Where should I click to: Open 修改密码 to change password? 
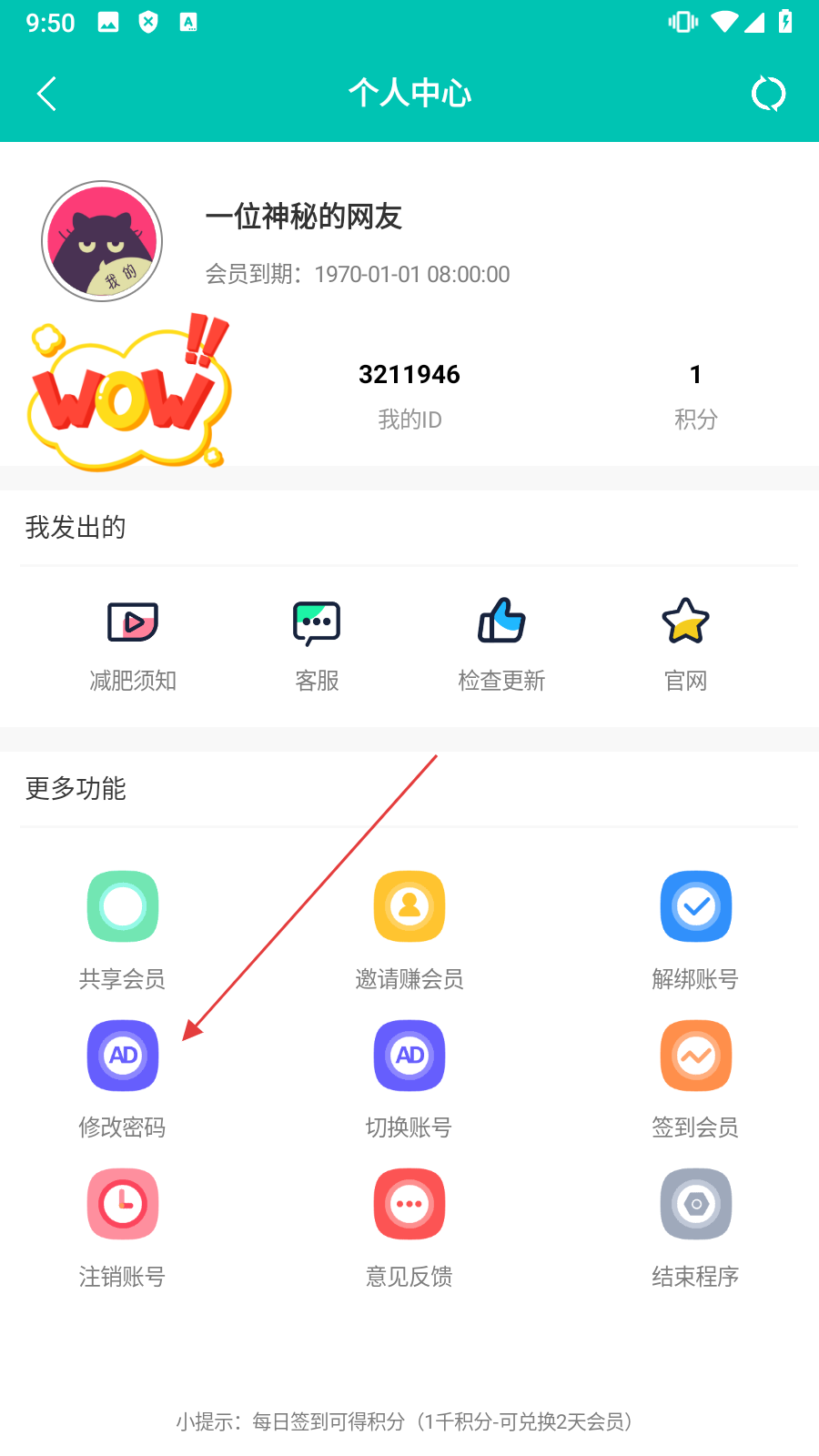[x=123, y=1077]
